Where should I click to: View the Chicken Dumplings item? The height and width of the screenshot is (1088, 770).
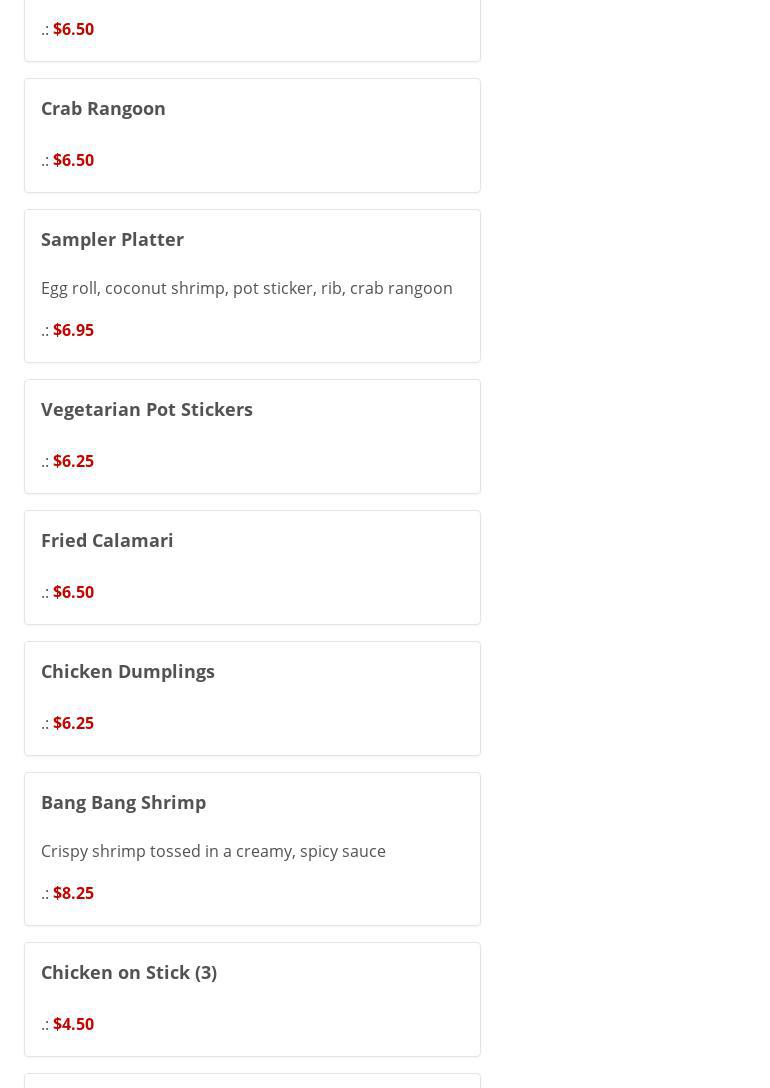[128, 671]
